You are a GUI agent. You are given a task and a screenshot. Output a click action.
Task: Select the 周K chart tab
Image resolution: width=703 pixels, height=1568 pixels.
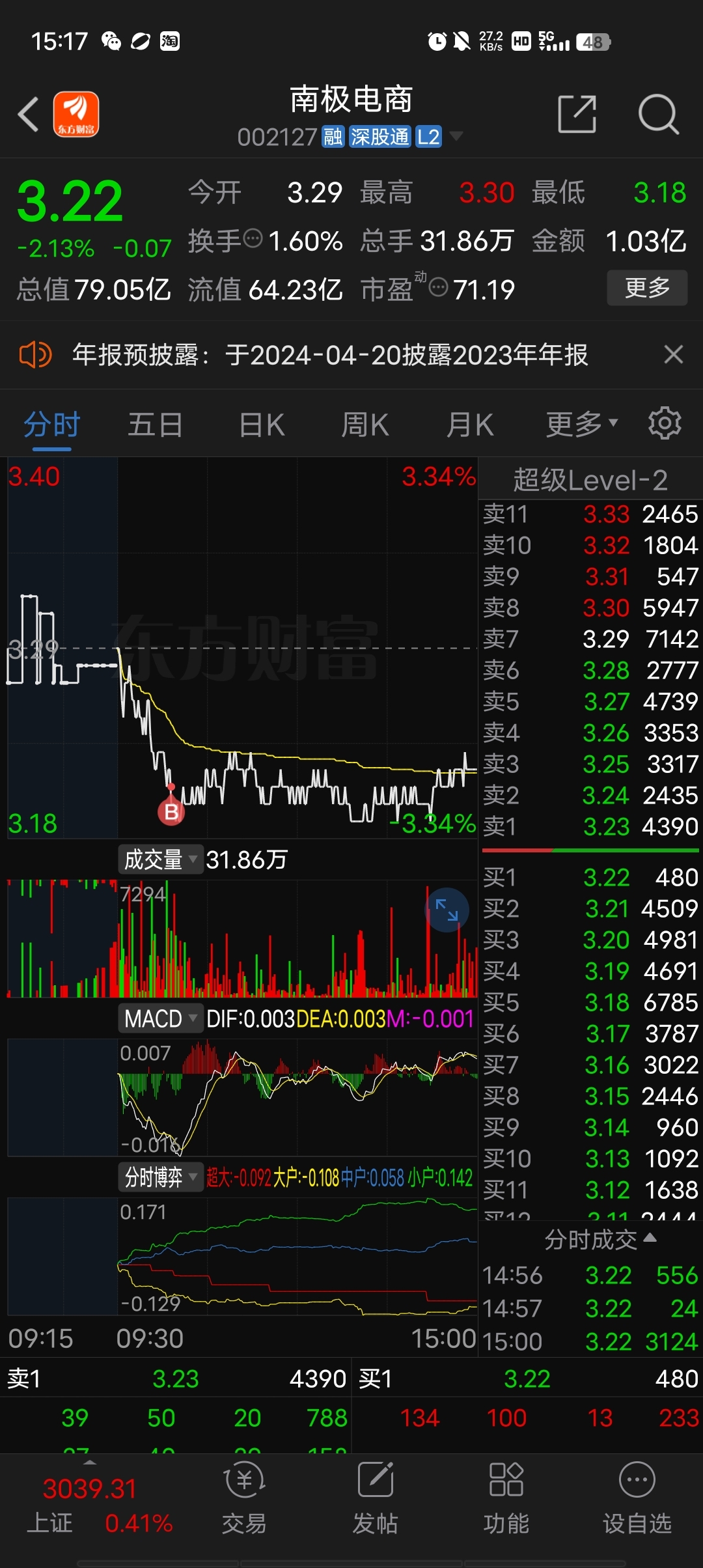point(365,425)
